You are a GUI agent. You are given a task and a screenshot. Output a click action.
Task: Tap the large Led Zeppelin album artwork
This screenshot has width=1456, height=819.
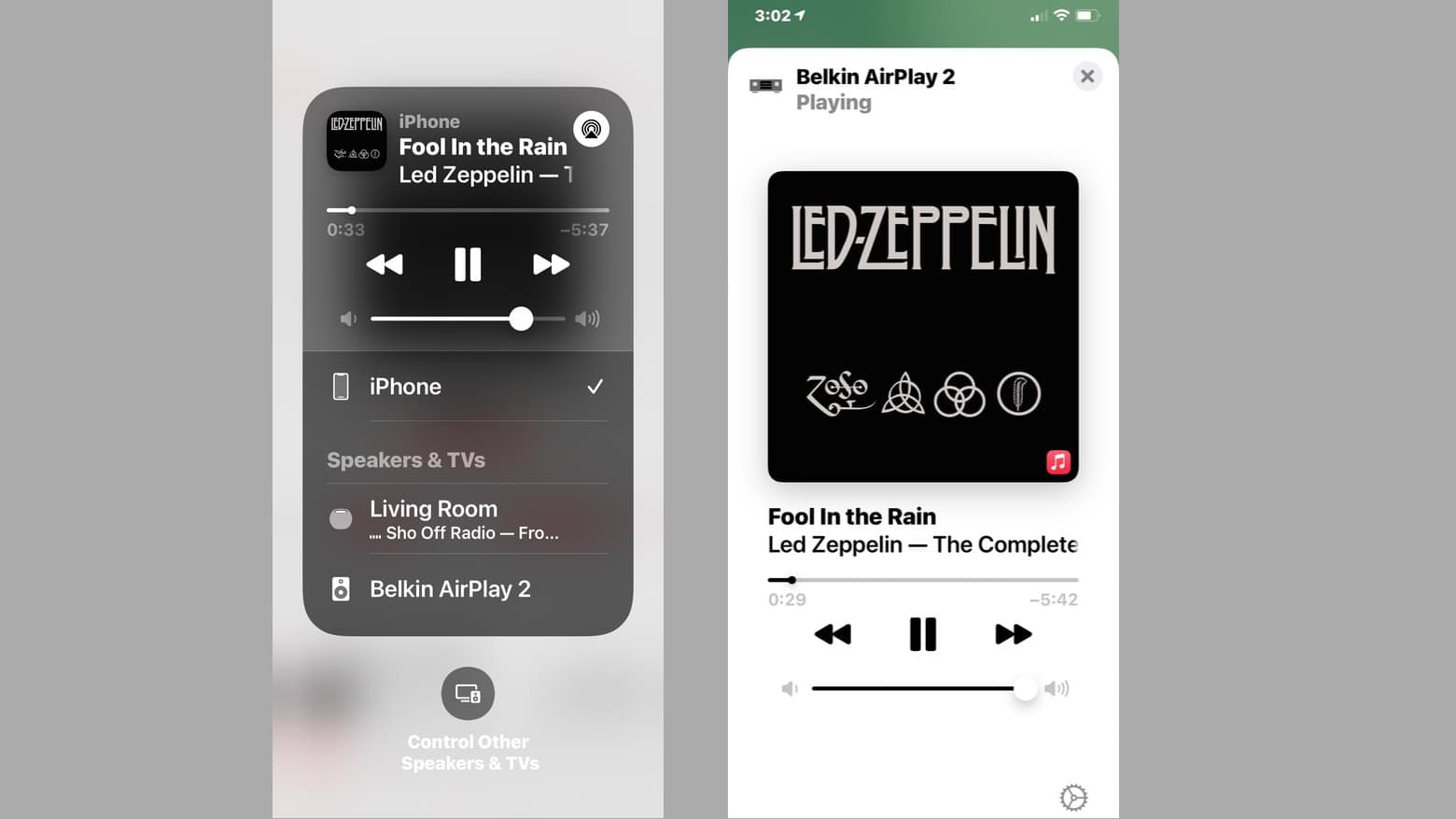click(922, 326)
